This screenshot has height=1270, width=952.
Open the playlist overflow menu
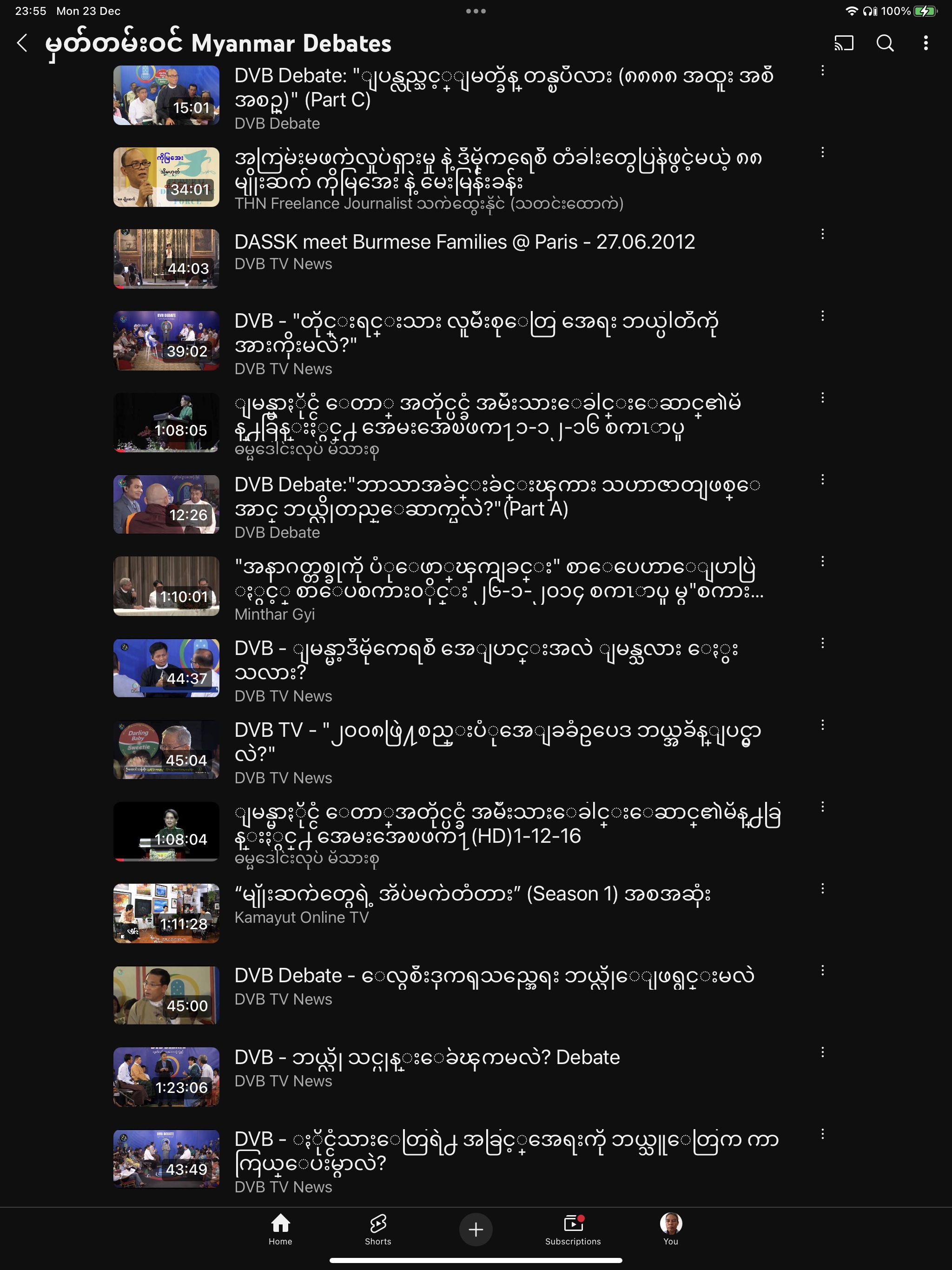point(925,43)
